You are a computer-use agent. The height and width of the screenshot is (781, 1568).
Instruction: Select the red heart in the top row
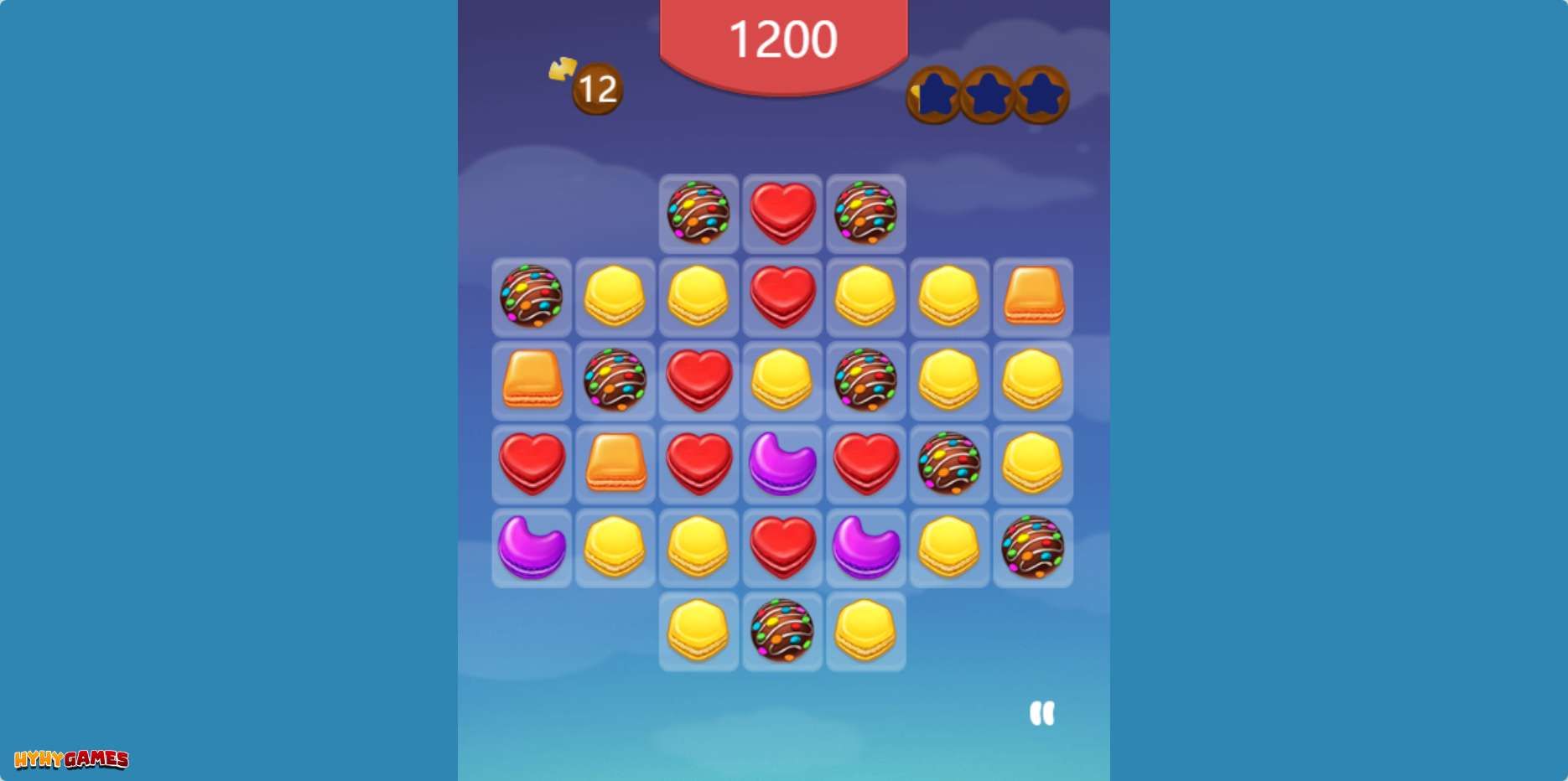coord(782,213)
